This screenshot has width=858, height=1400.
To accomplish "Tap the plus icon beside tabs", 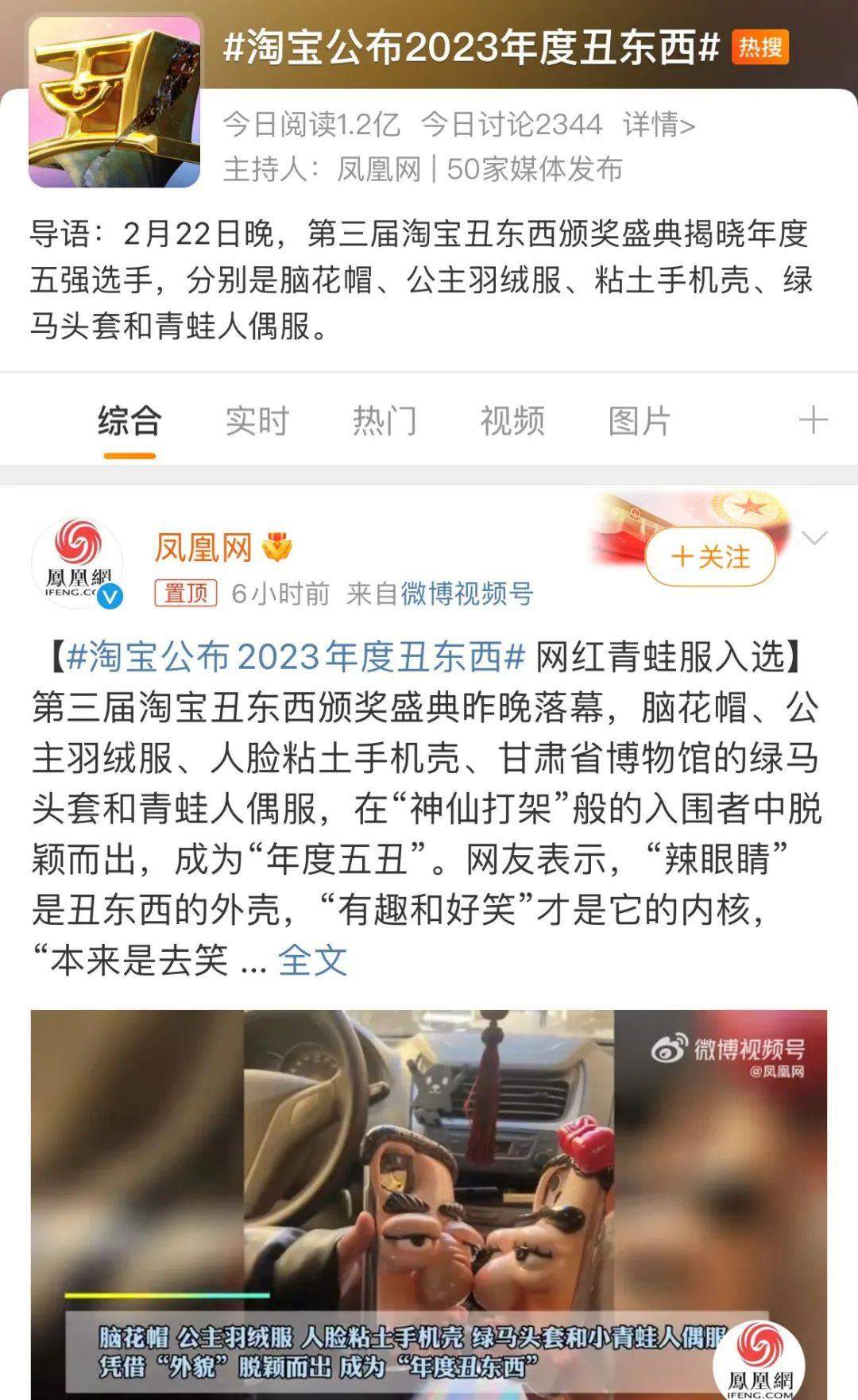I will 813,420.
